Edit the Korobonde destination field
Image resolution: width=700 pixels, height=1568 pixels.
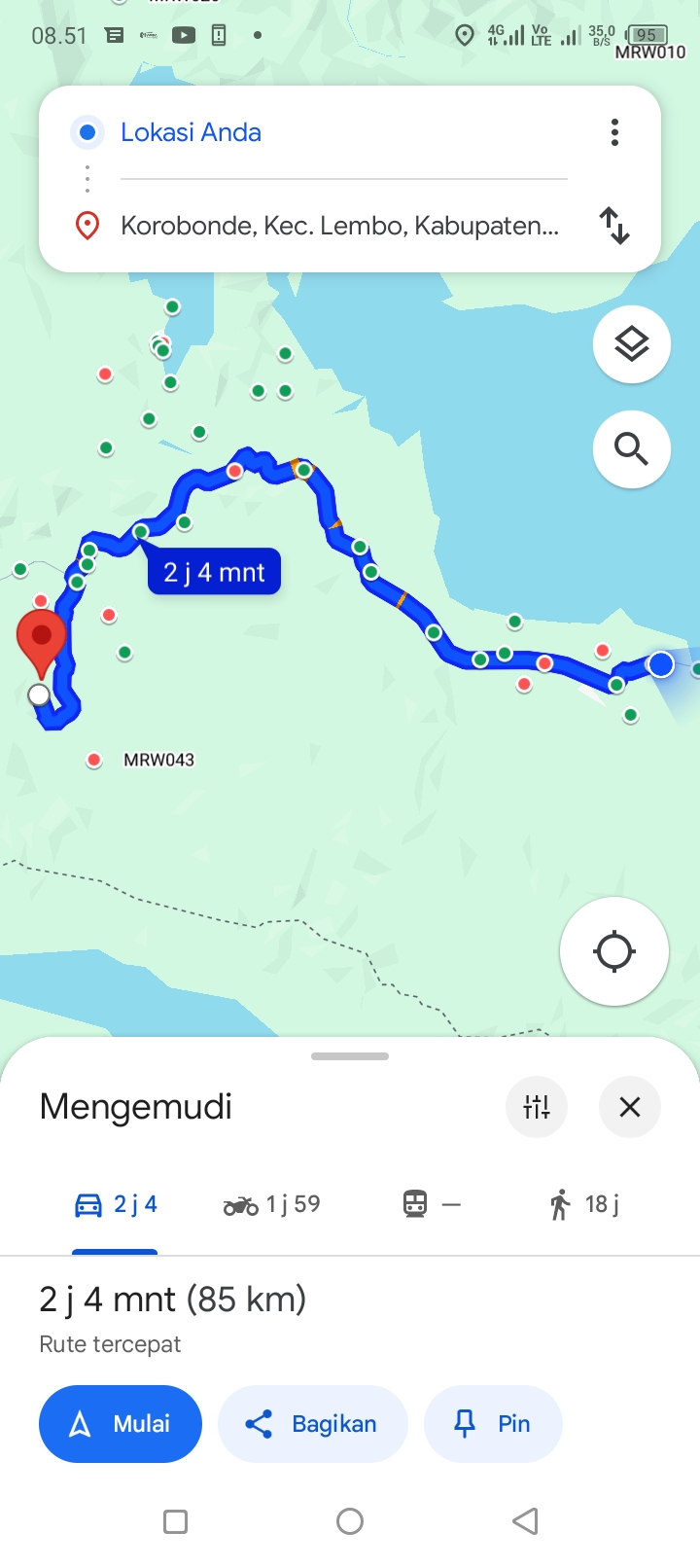[x=343, y=226]
